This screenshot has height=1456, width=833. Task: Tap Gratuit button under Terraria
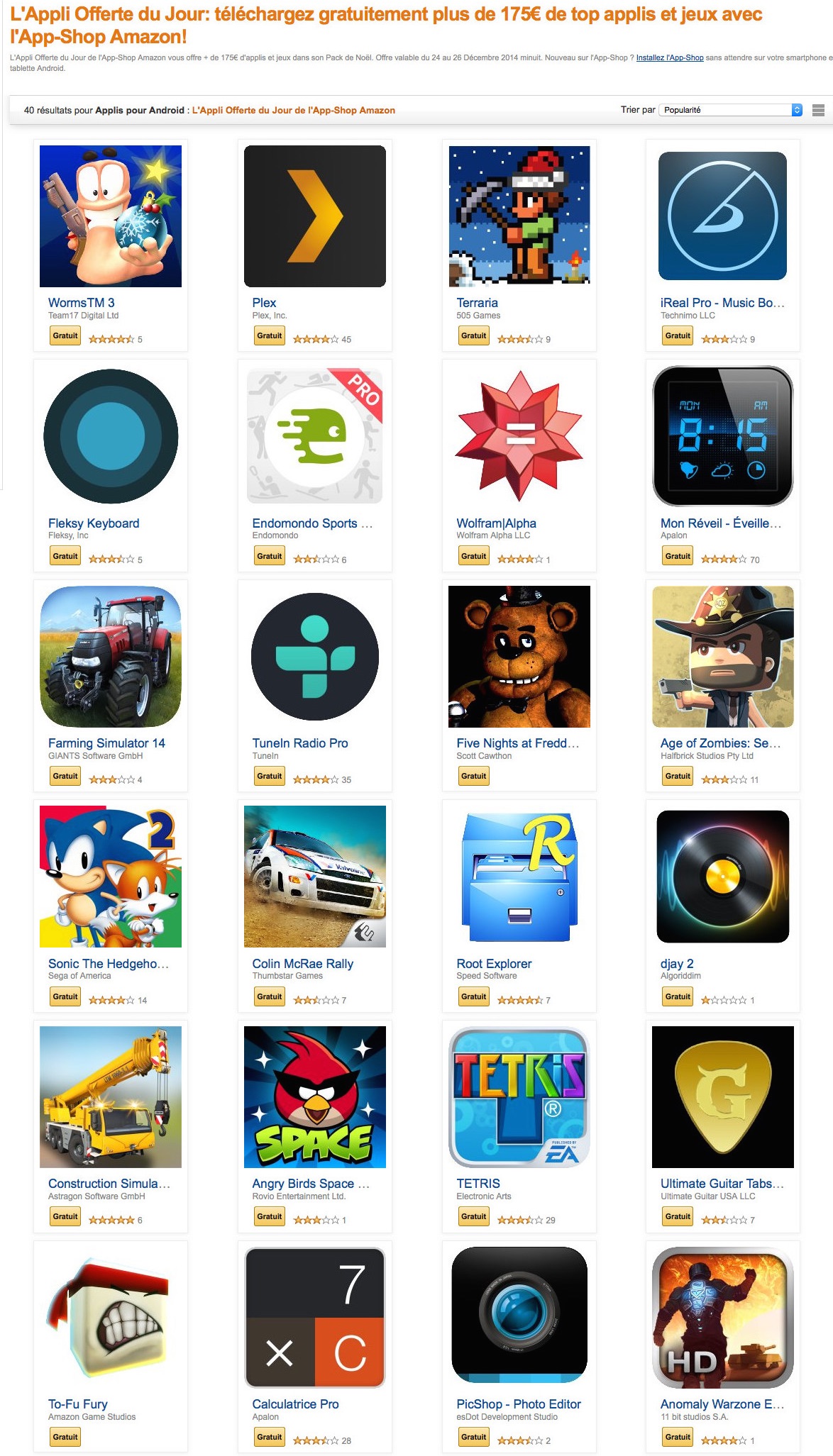(473, 335)
